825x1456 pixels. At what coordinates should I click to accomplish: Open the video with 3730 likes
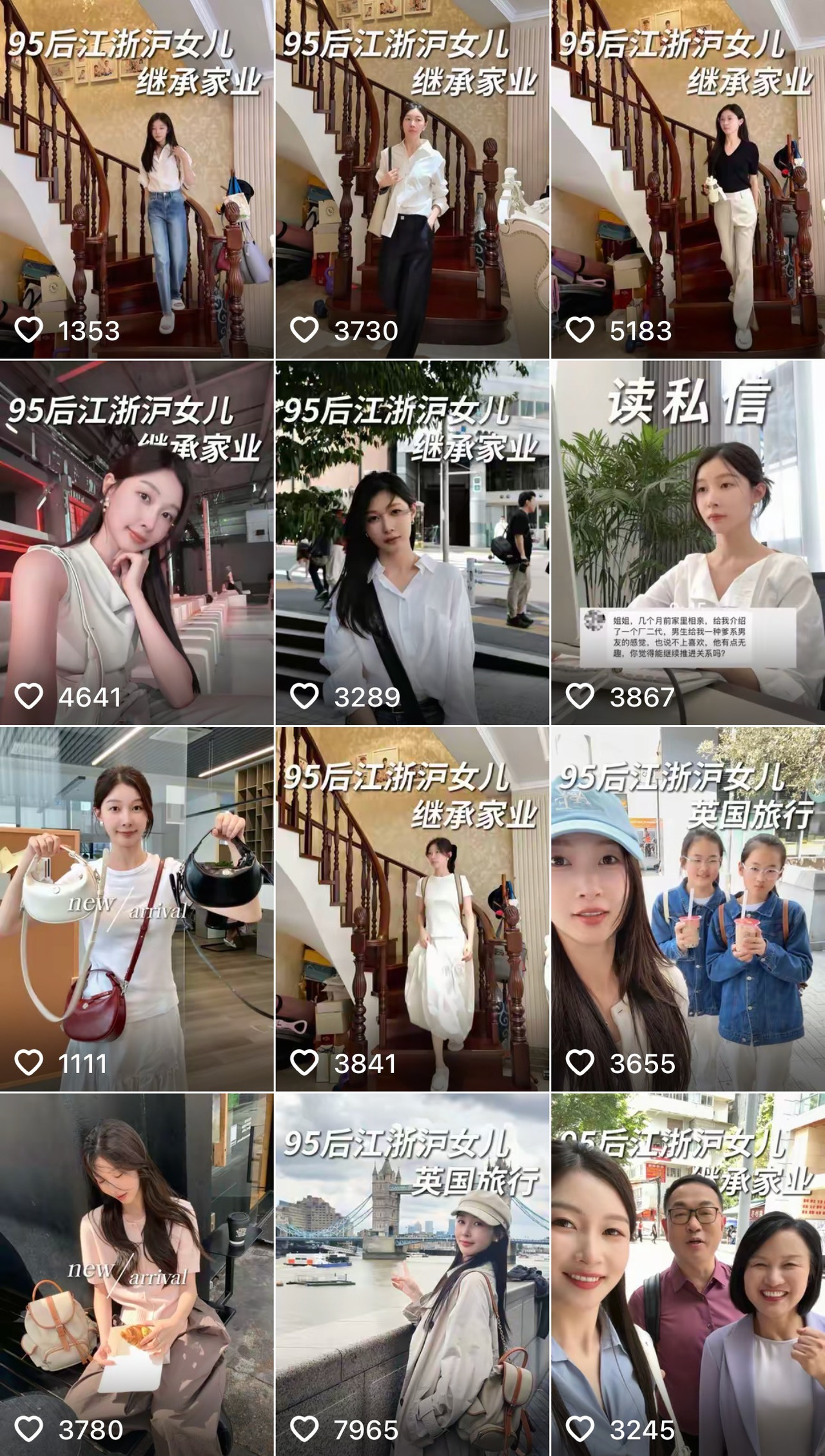(x=412, y=179)
